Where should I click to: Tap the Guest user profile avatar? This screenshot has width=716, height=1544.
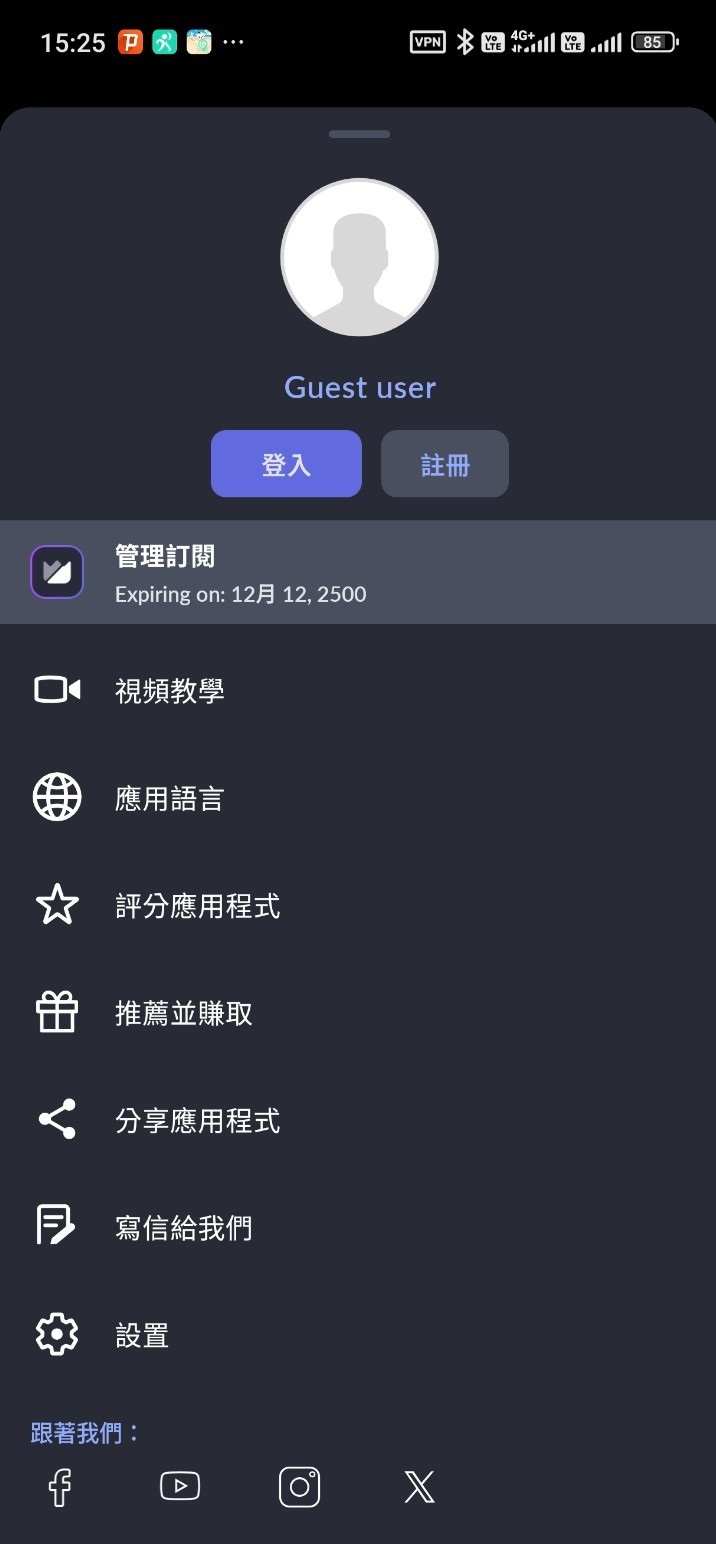tap(359, 257)
